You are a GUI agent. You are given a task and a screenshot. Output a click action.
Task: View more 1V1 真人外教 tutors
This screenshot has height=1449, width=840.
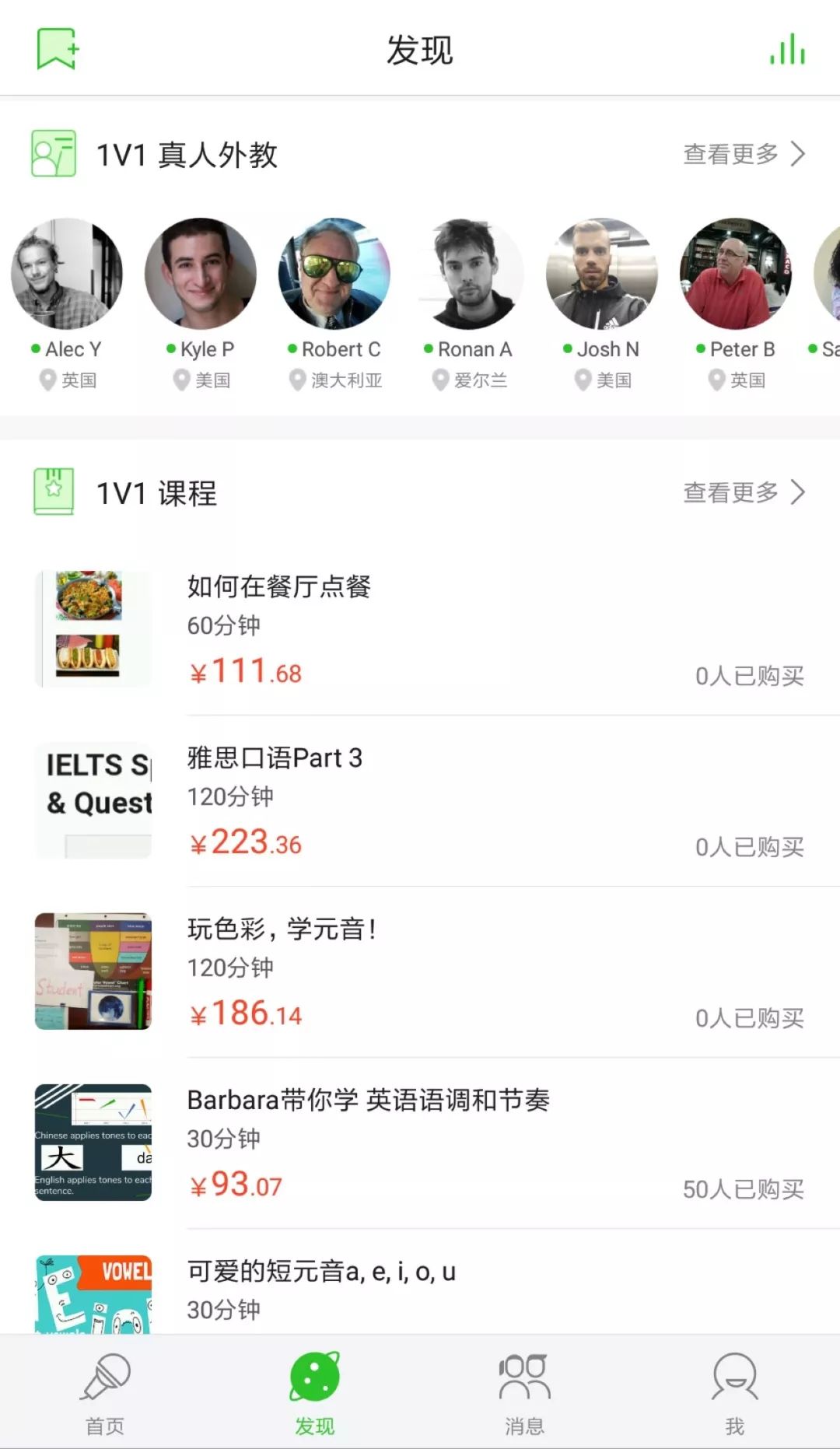pyautogui.click(x=743, y=154)
